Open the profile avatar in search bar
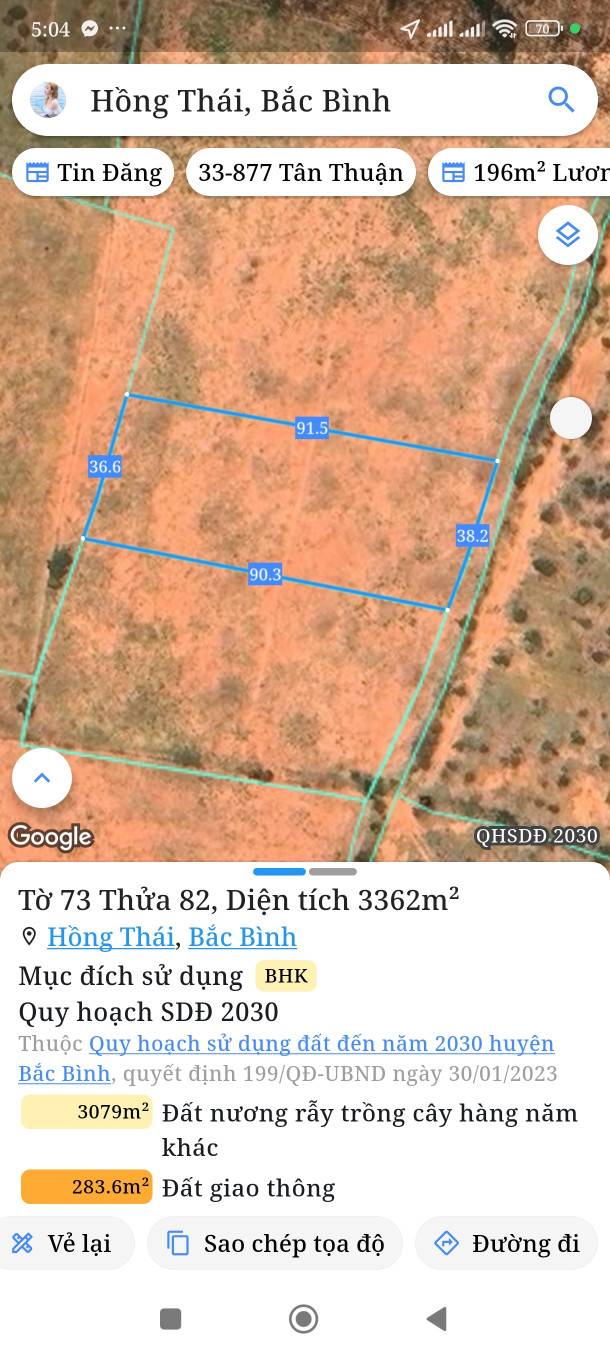 [48, 100]
